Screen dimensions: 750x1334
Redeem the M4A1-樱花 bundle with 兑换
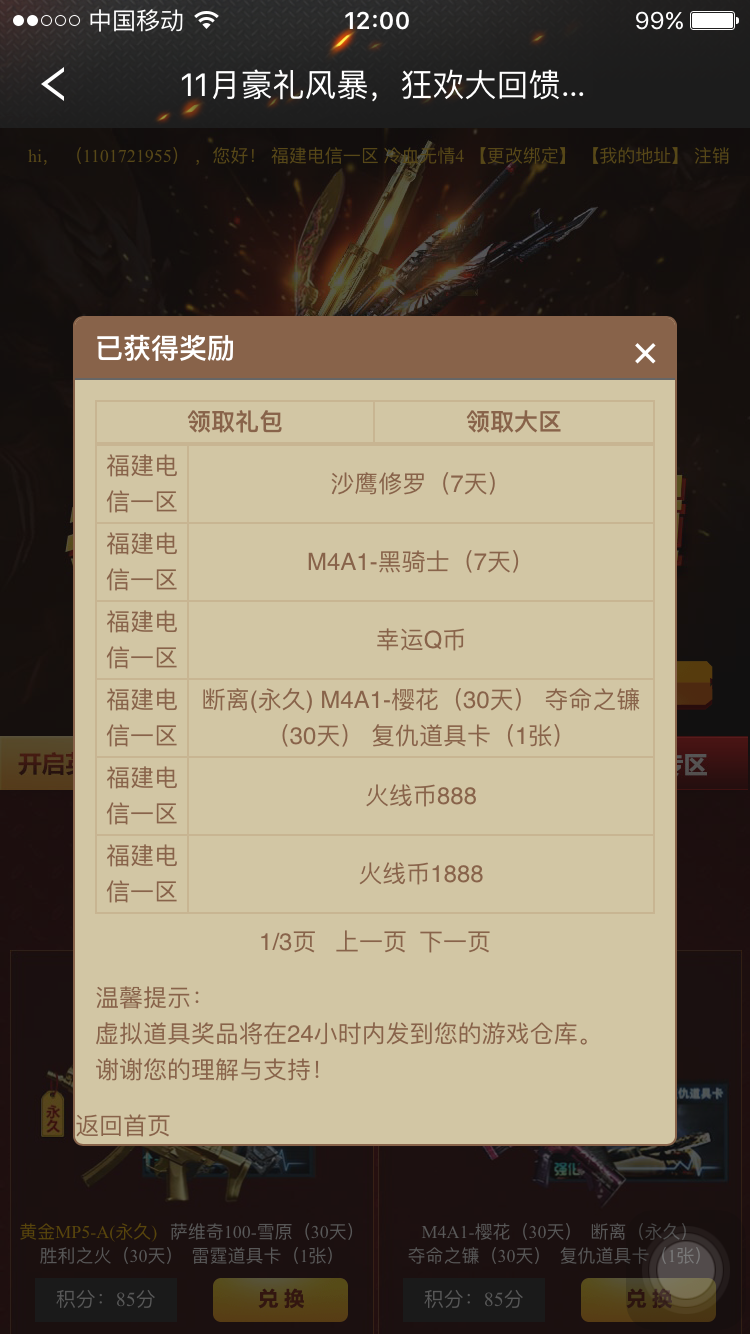click(648, 1299)
